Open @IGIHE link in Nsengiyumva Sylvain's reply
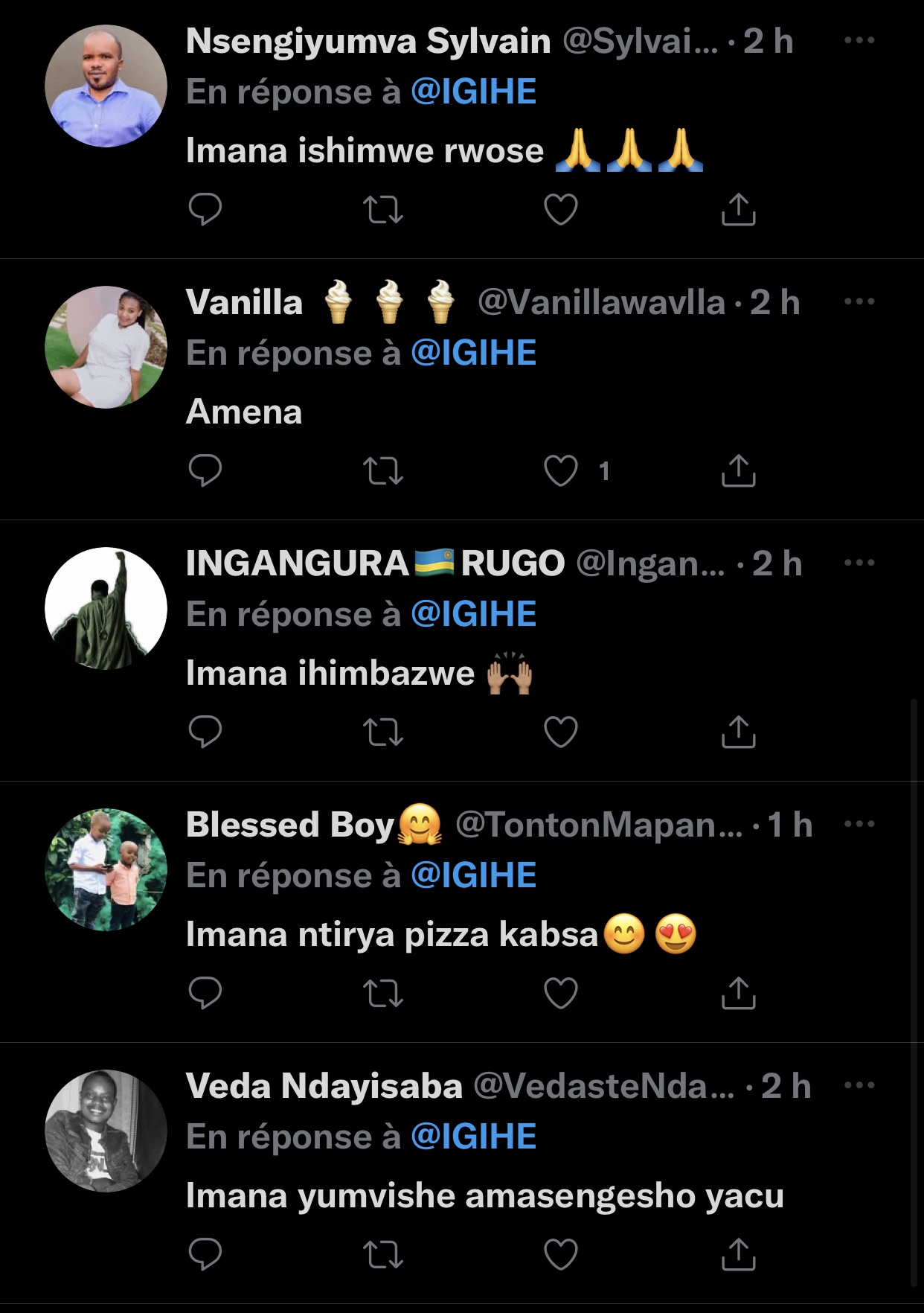The image size is (924, 1313). [x=473, y=92]
